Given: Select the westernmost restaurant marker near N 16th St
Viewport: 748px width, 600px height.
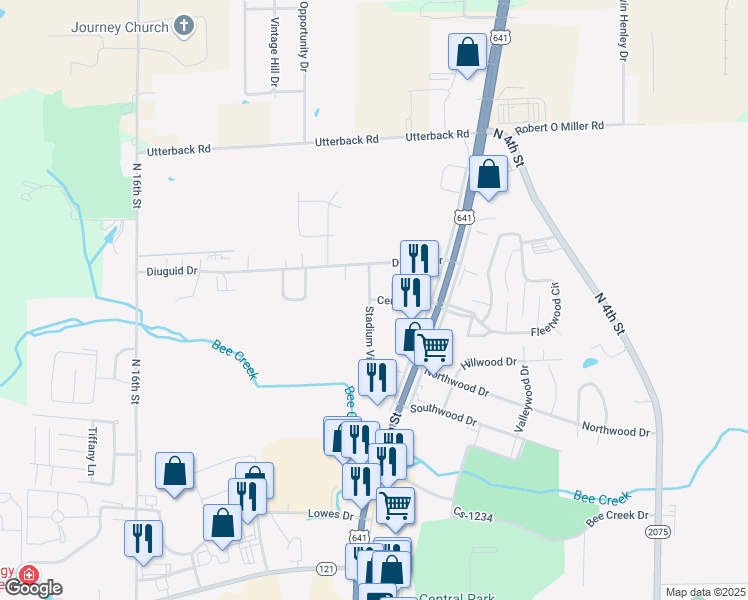Looking at the screenshot, I should [x=143, y=538].
